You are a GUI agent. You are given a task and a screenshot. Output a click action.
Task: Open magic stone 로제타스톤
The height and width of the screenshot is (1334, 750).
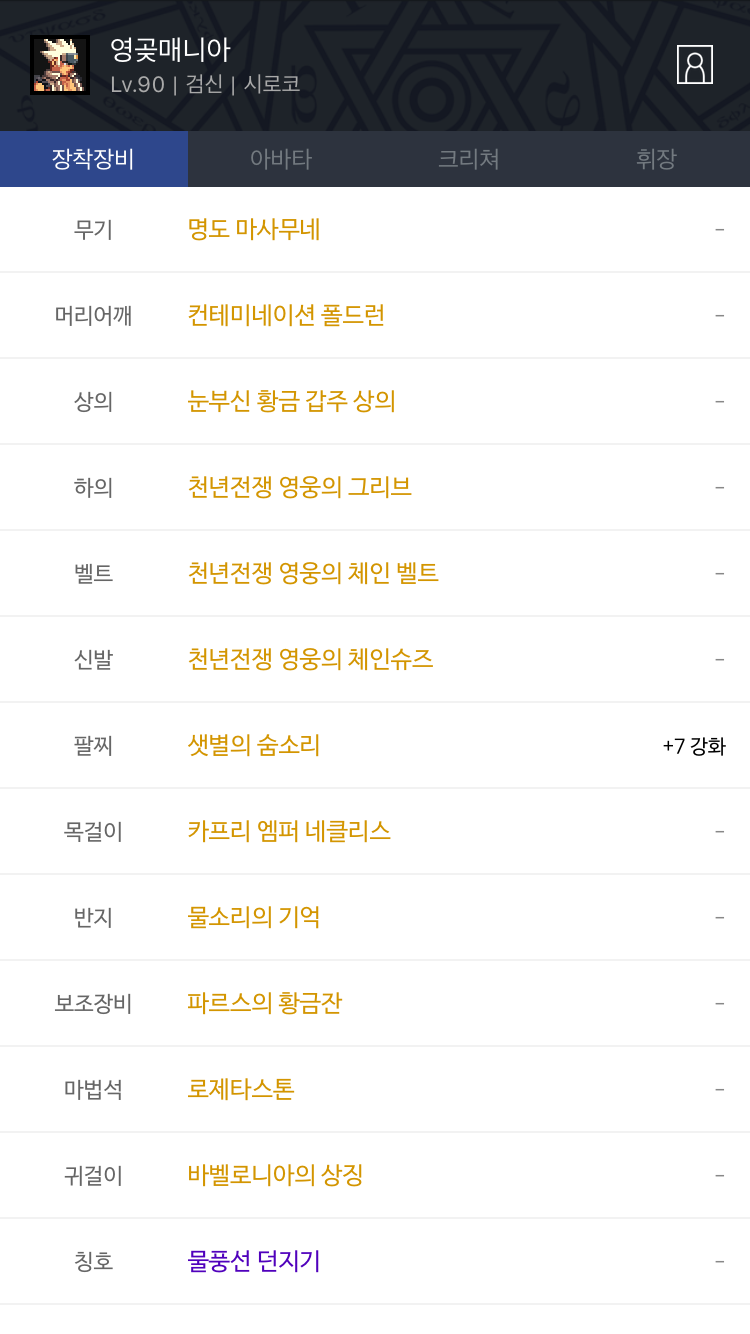[241, 1090]
